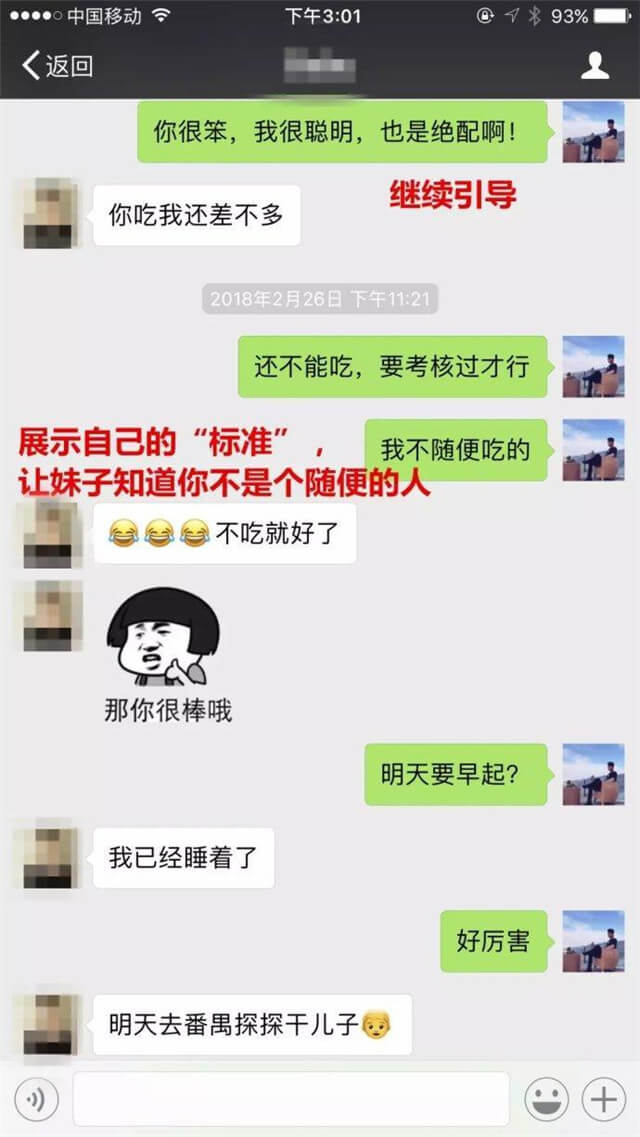Focus the message text field

click(x=290, y=1100)
